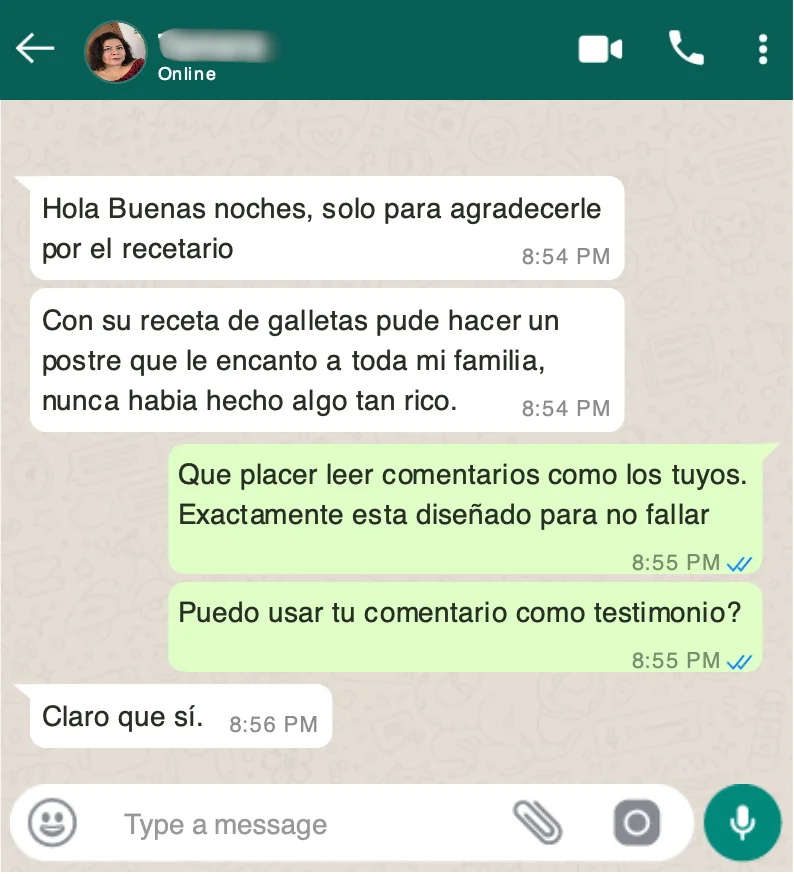This screenshot has width=794, height=874.
Task: Open the camera from the message bar
Action: (x=637, y=823)
